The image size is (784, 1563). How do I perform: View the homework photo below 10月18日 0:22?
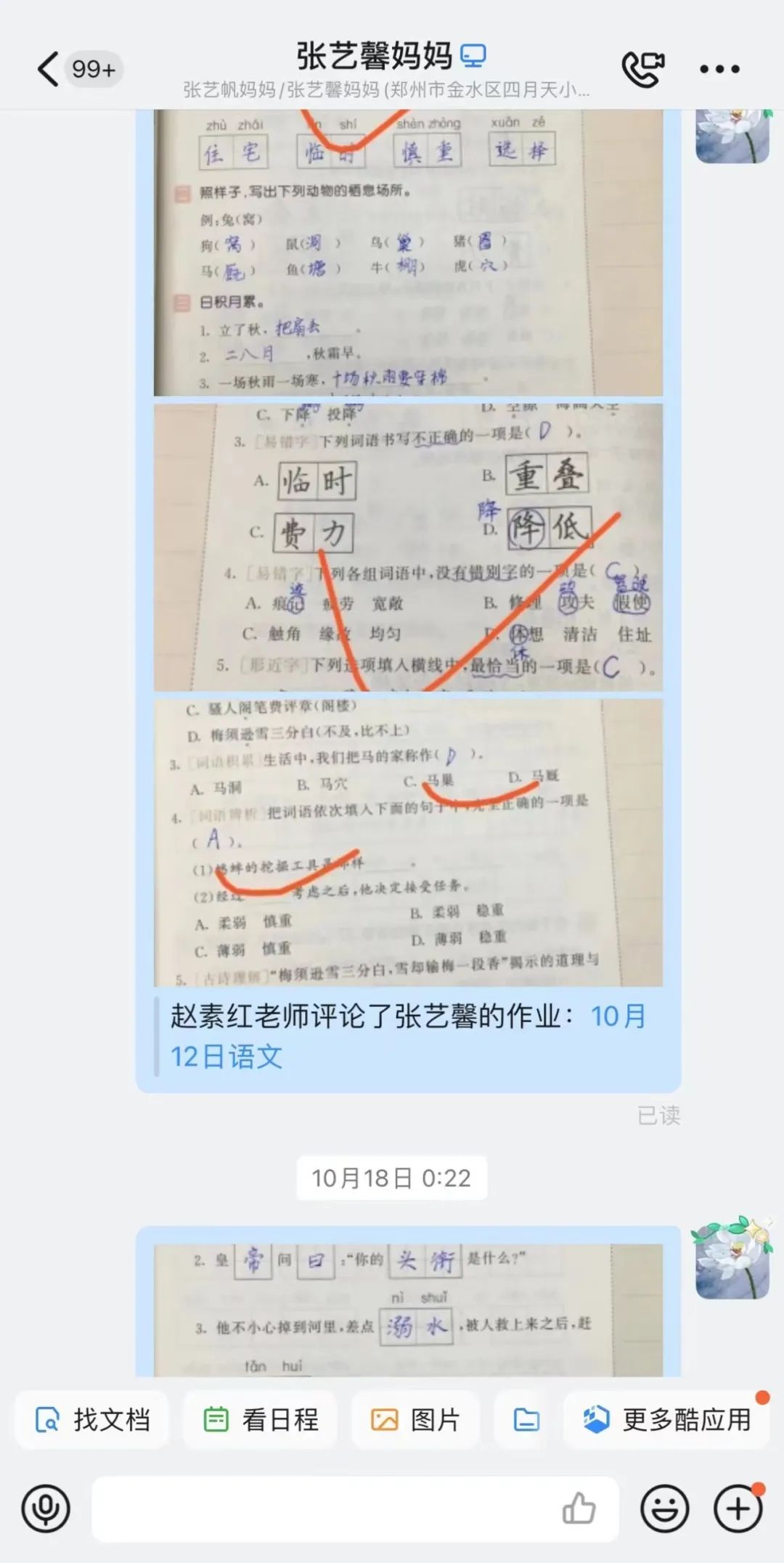pyautogui.click(x=408, y=1309)
